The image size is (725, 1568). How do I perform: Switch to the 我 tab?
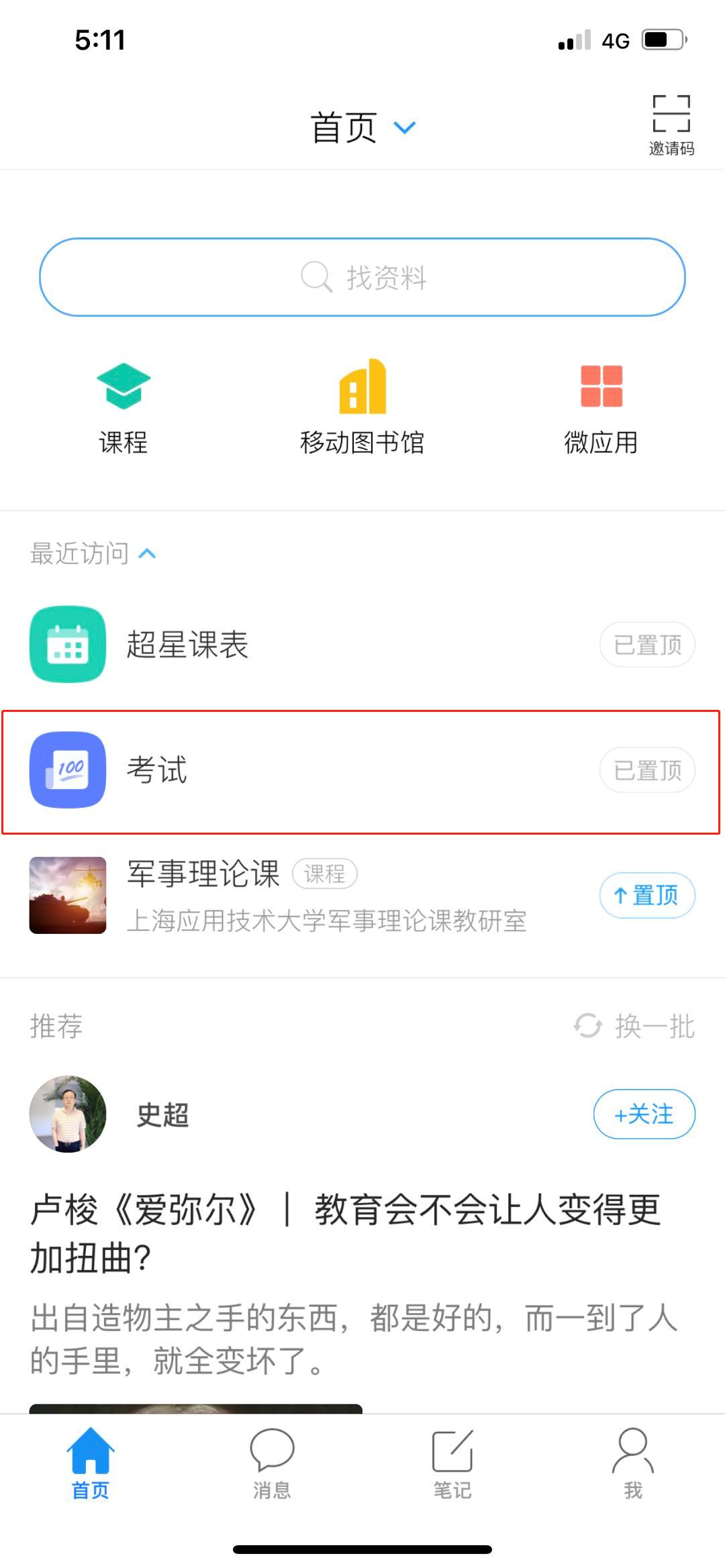tap(633, 1463)
